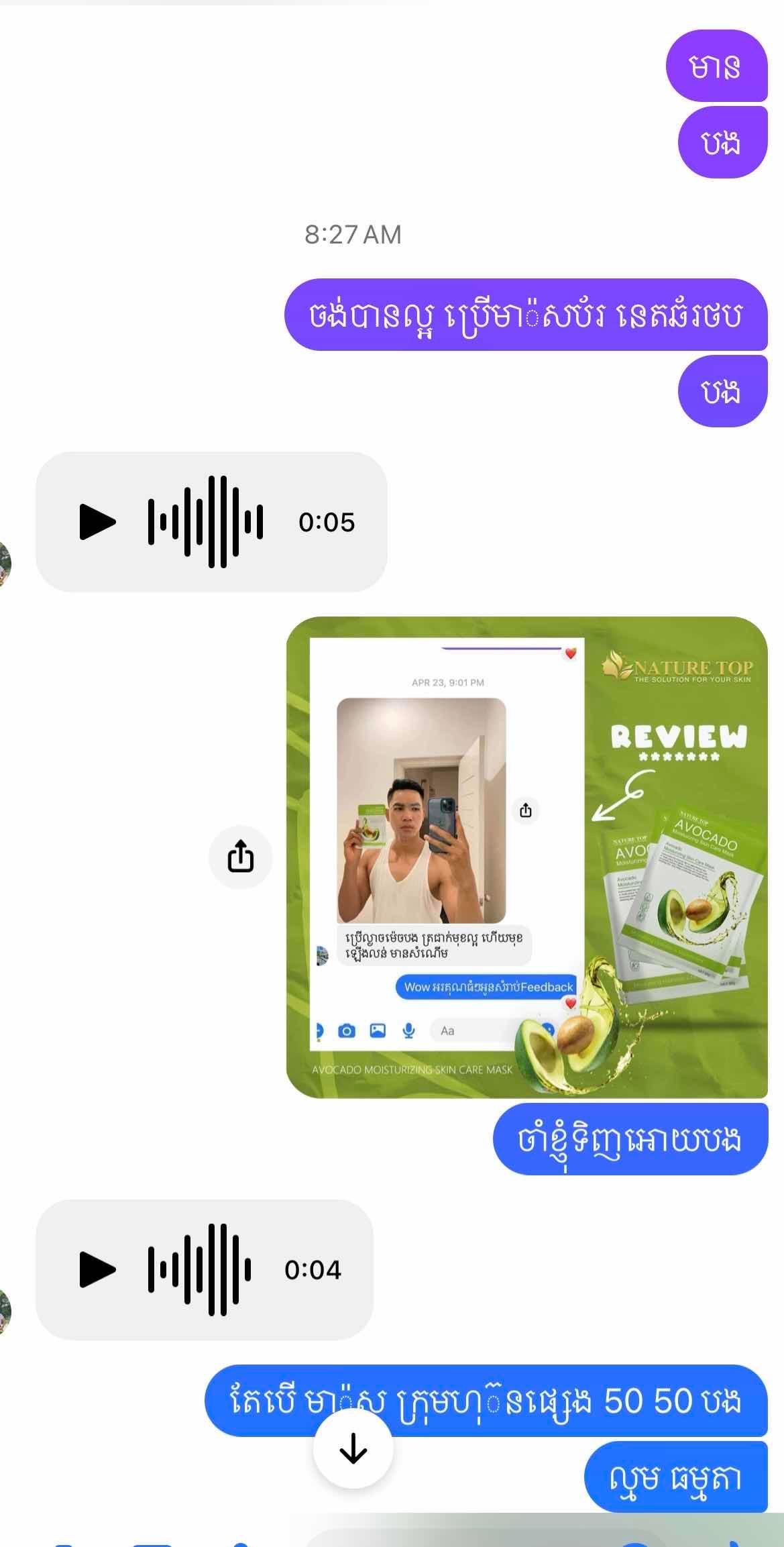Play the 0:05 voice message

97,522
